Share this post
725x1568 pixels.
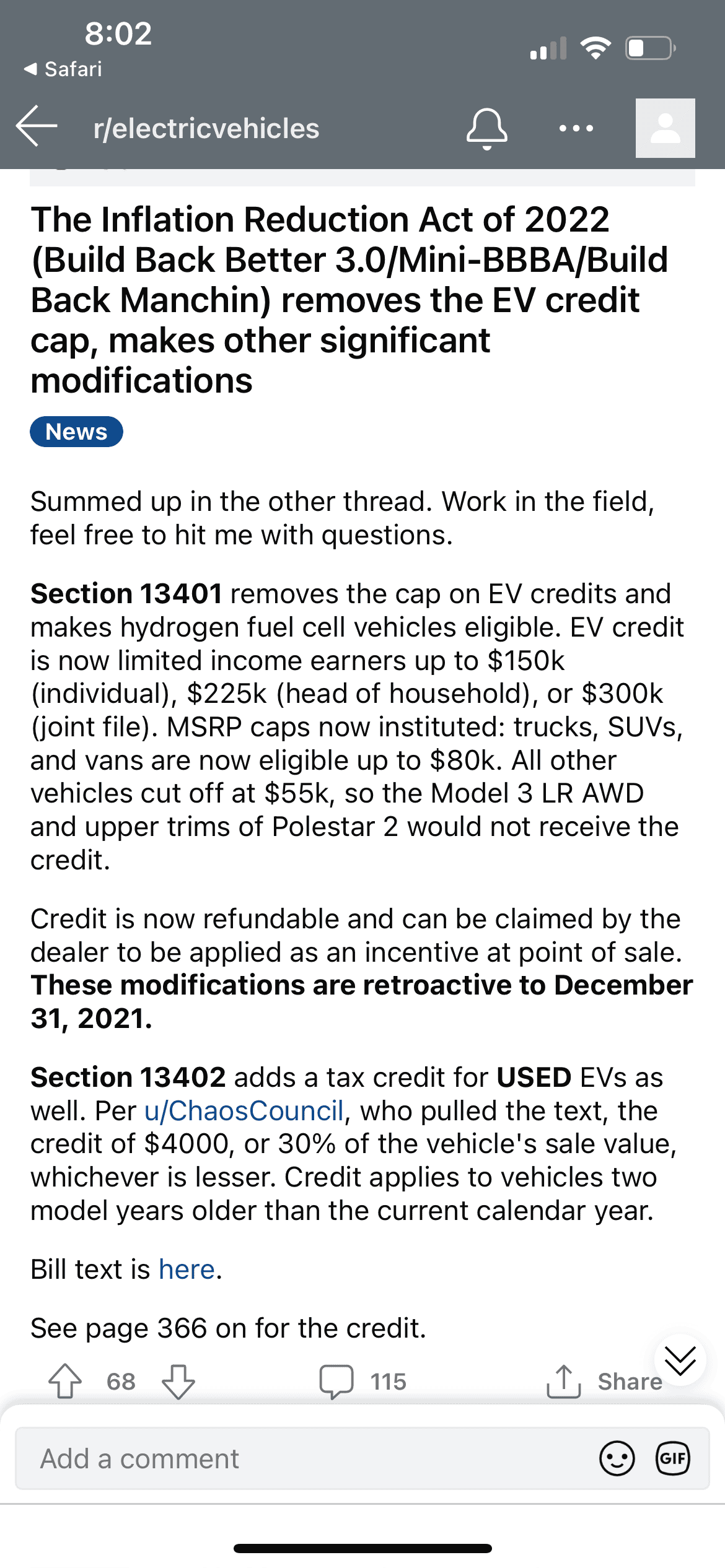coord(605,1382)
